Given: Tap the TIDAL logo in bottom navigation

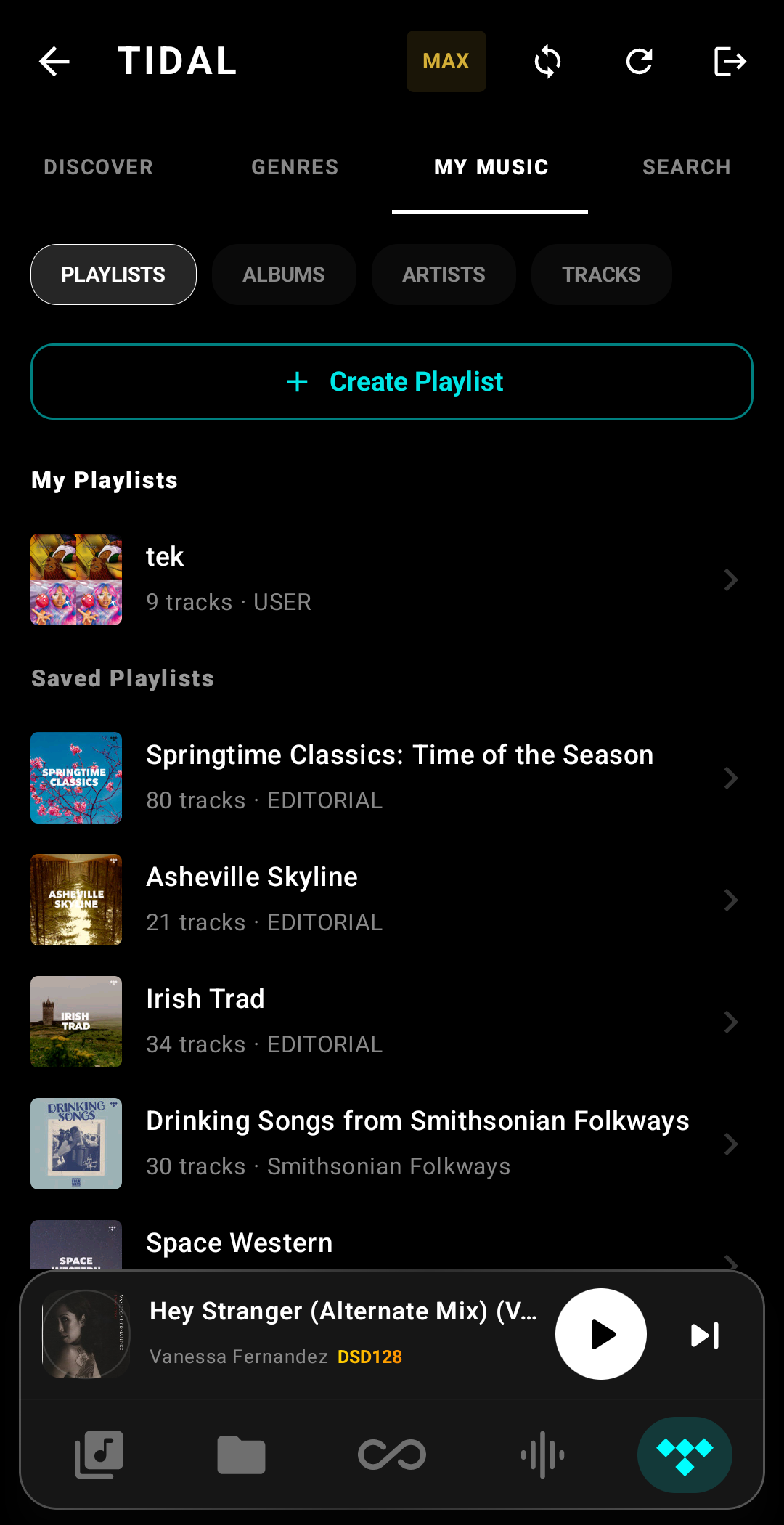Looking at the screenshot, I should point(683,1455).
